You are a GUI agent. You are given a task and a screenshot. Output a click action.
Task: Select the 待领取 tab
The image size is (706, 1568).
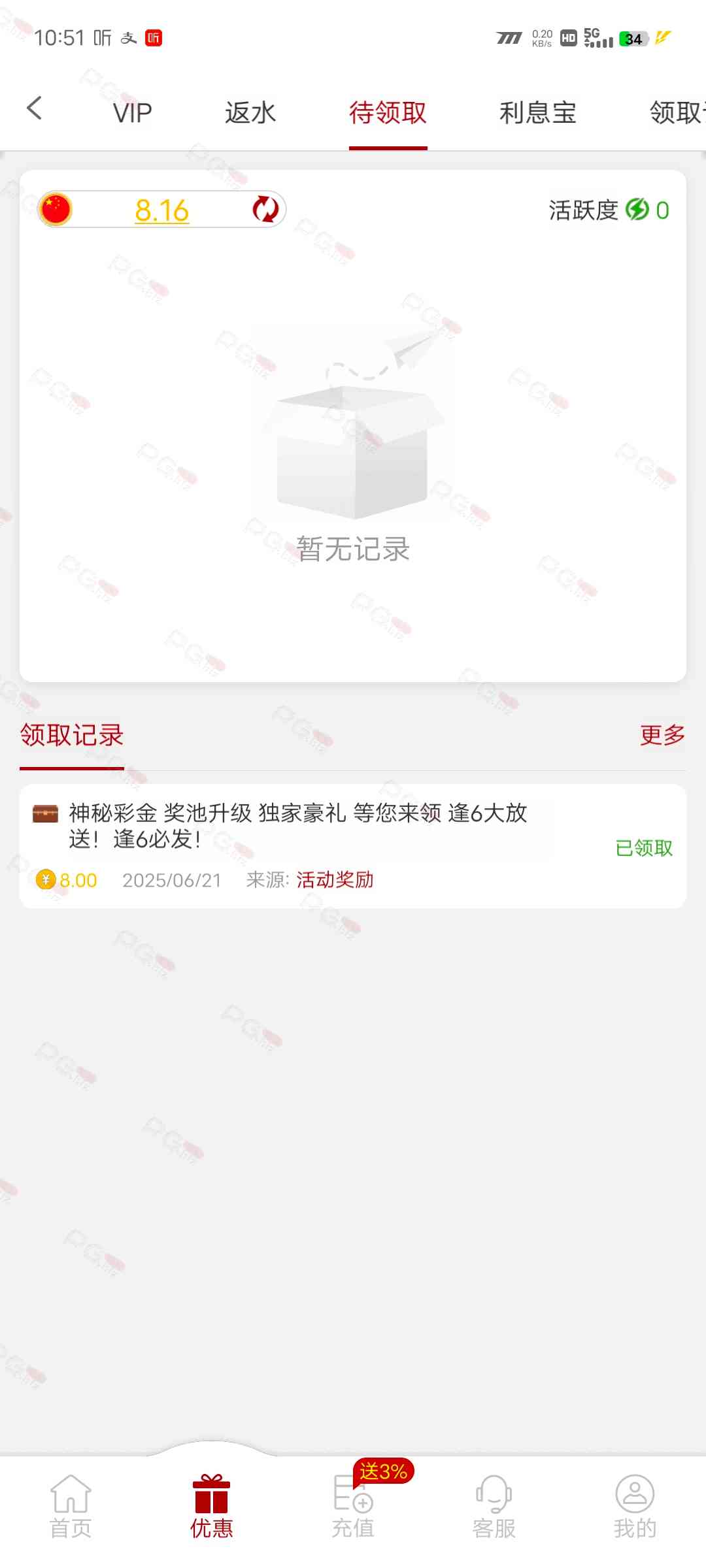coord(388,113)
